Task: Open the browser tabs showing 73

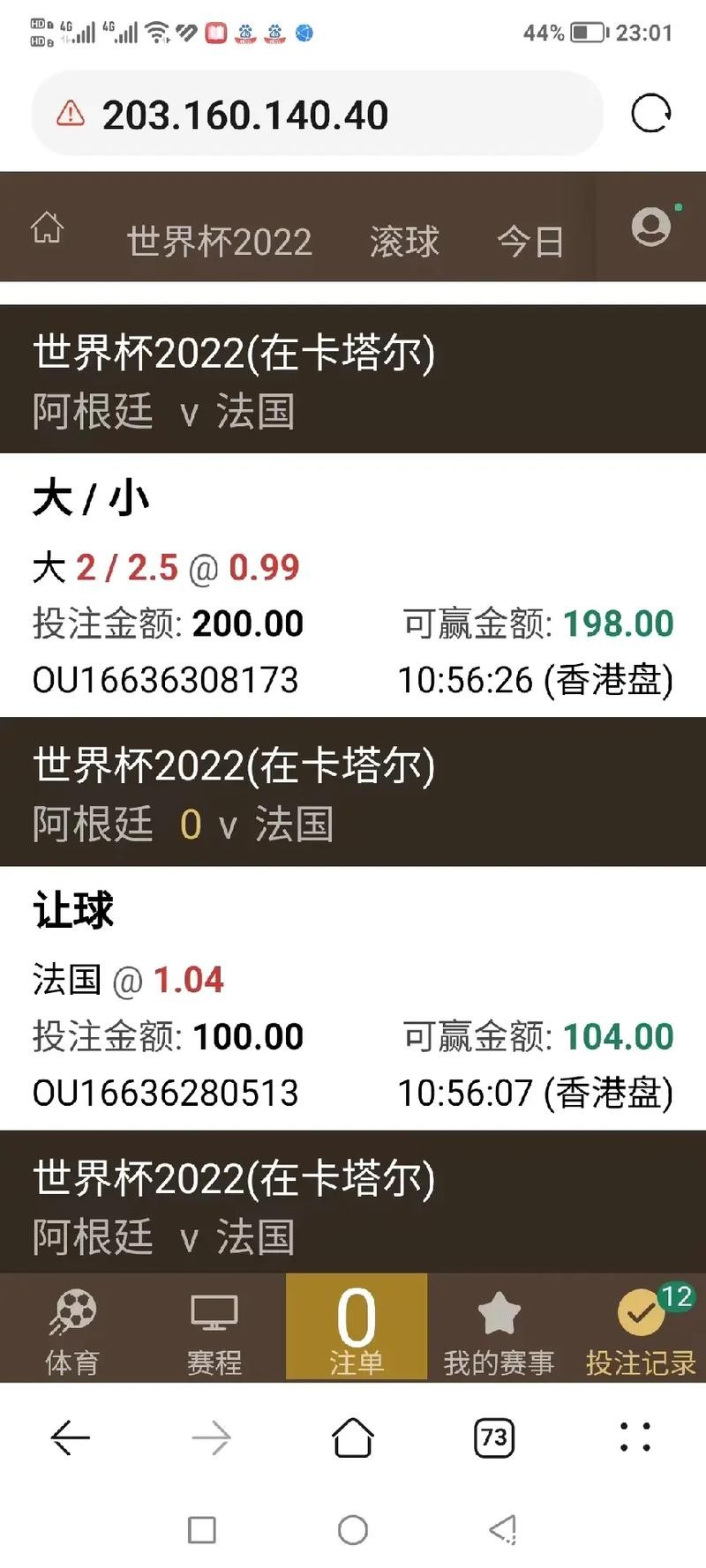Action: click(495, 1436)
